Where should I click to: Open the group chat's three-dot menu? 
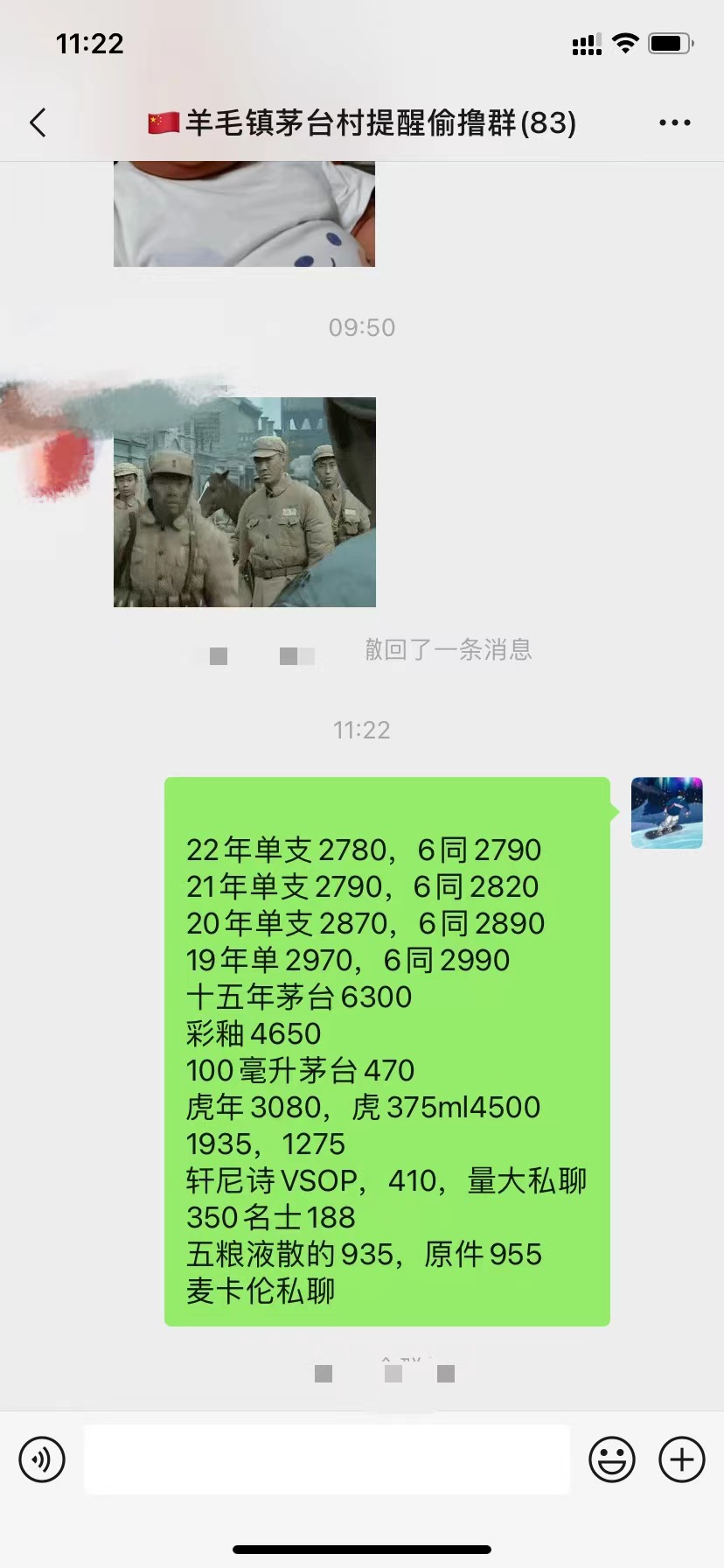(674, 122)
